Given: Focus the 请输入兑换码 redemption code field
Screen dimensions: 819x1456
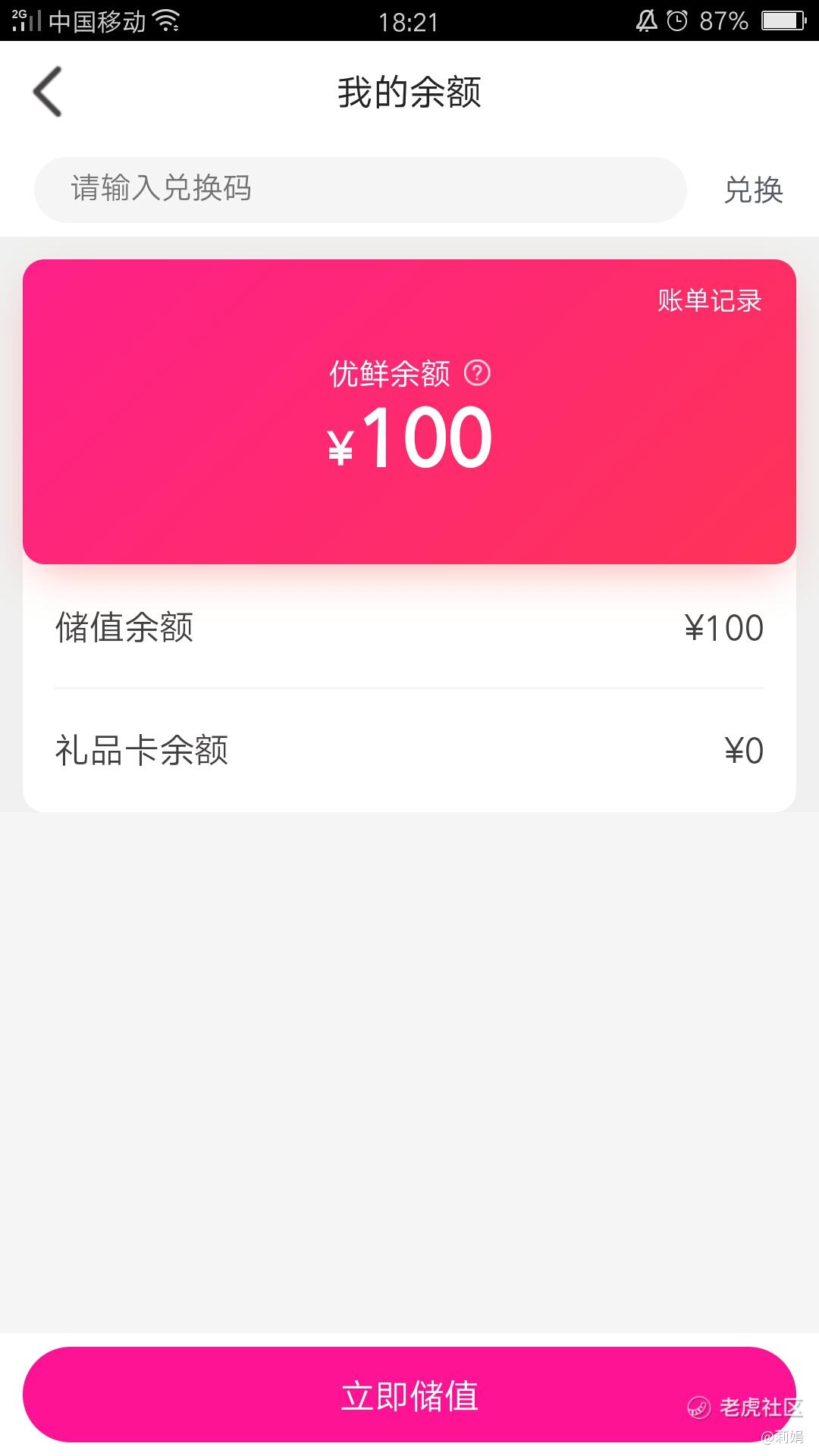Looking at the screenshot, I should tap(360, 190).
